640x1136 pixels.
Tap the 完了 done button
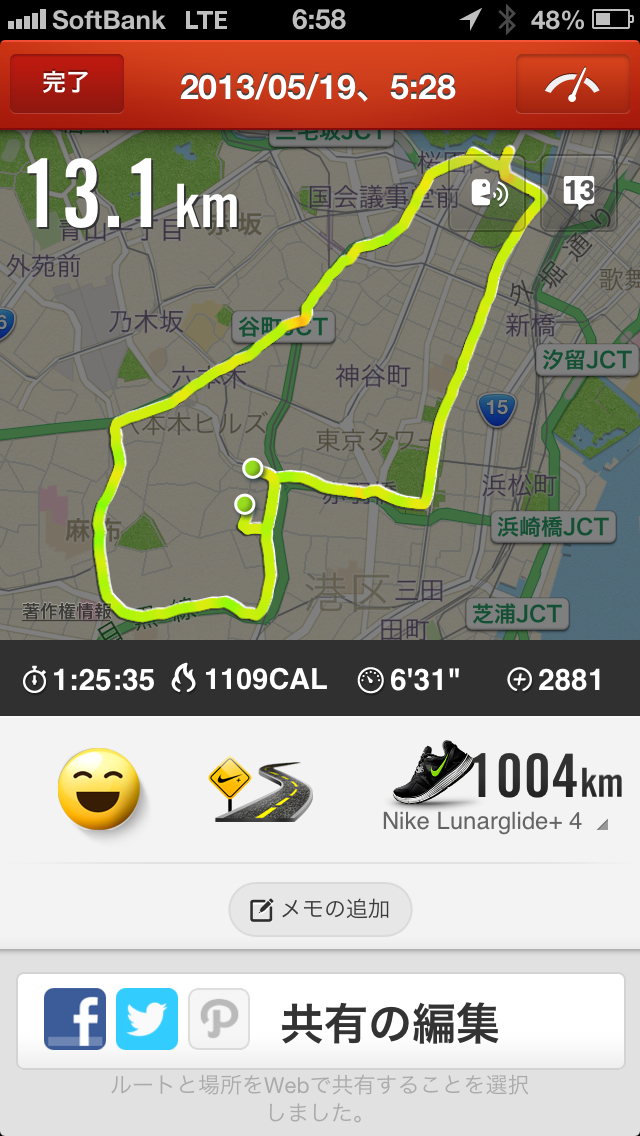[x=67, y=84]
